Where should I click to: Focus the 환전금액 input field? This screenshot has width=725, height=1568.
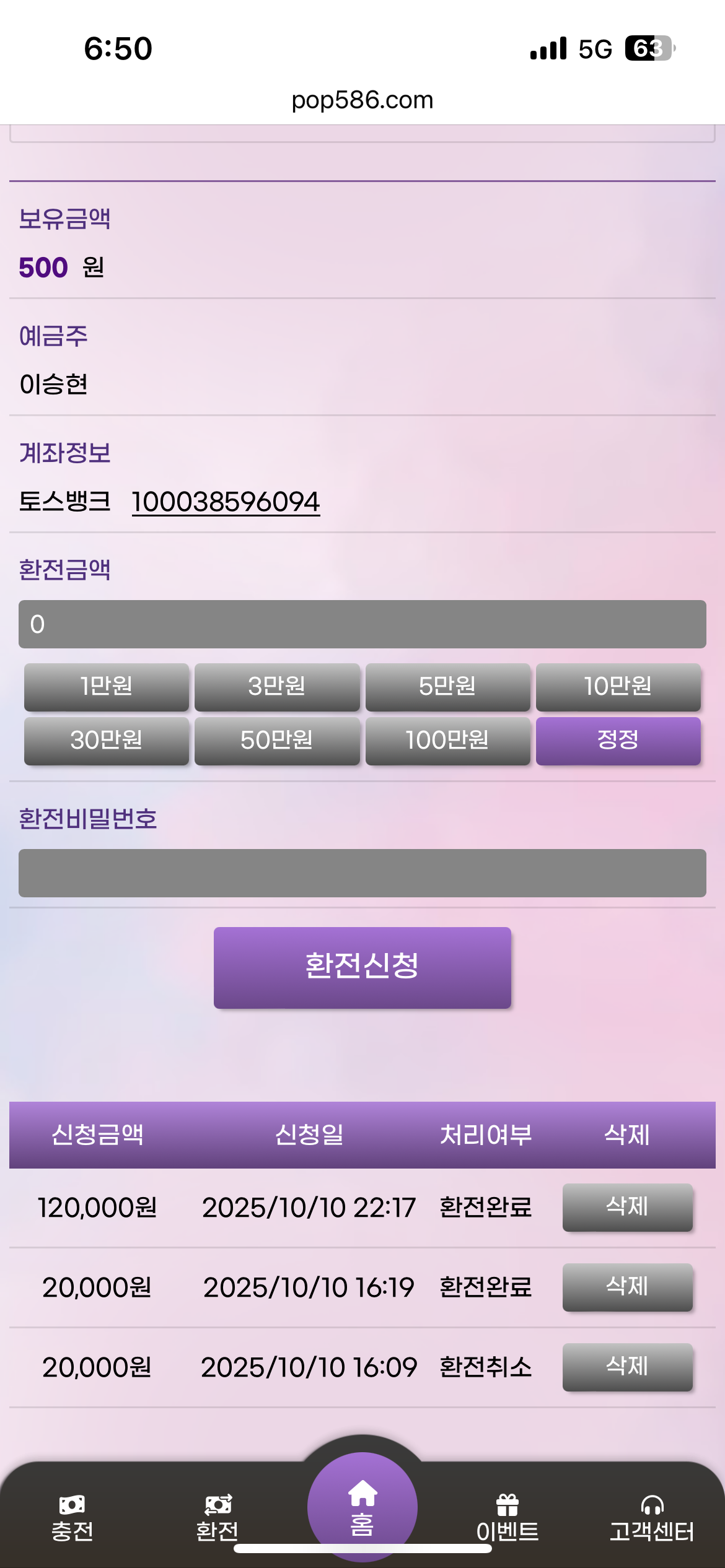pos(362,624)
